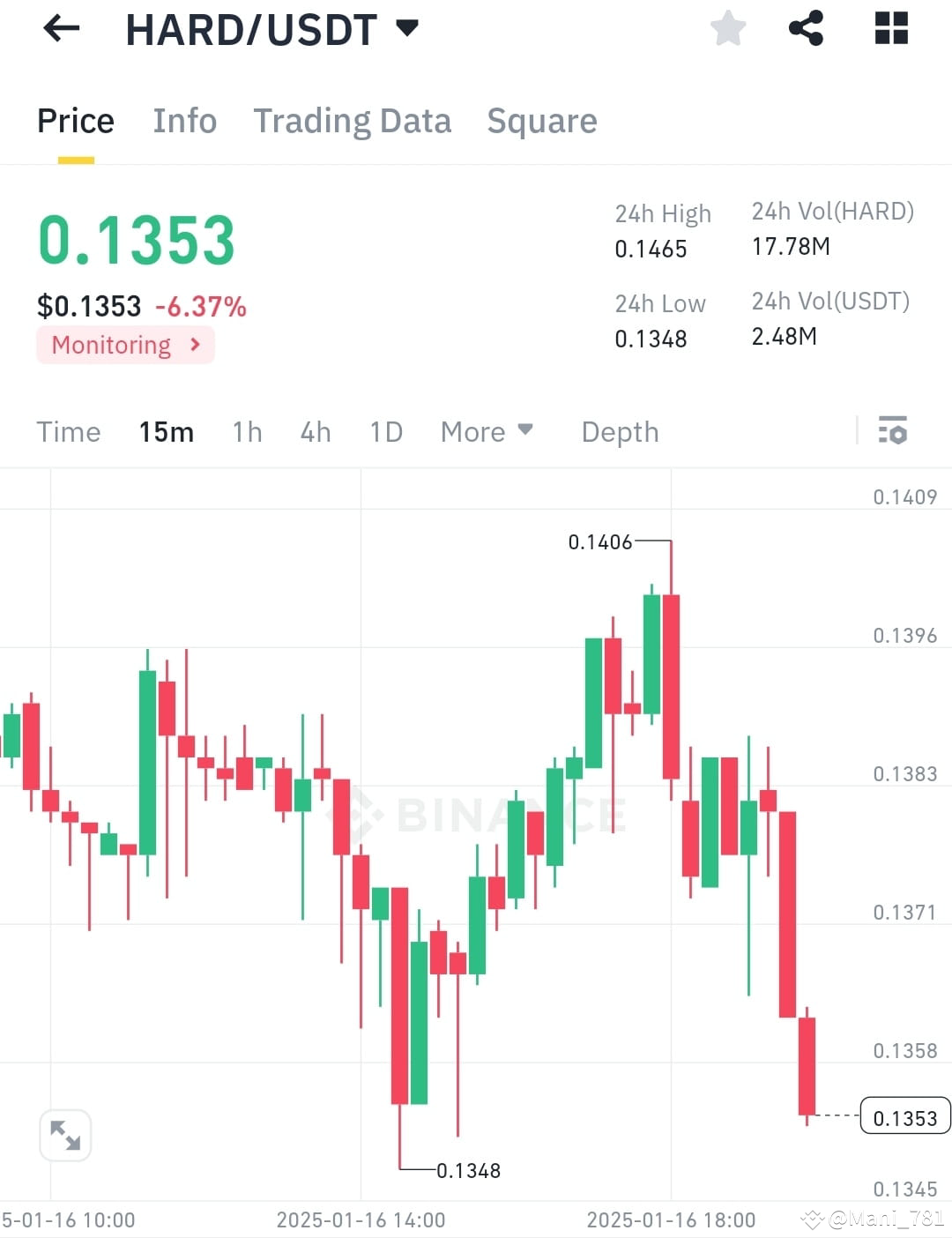The image size is (952, 1238).
Task: Star HARD/USDT as a favorite
Action: [728, 28]
